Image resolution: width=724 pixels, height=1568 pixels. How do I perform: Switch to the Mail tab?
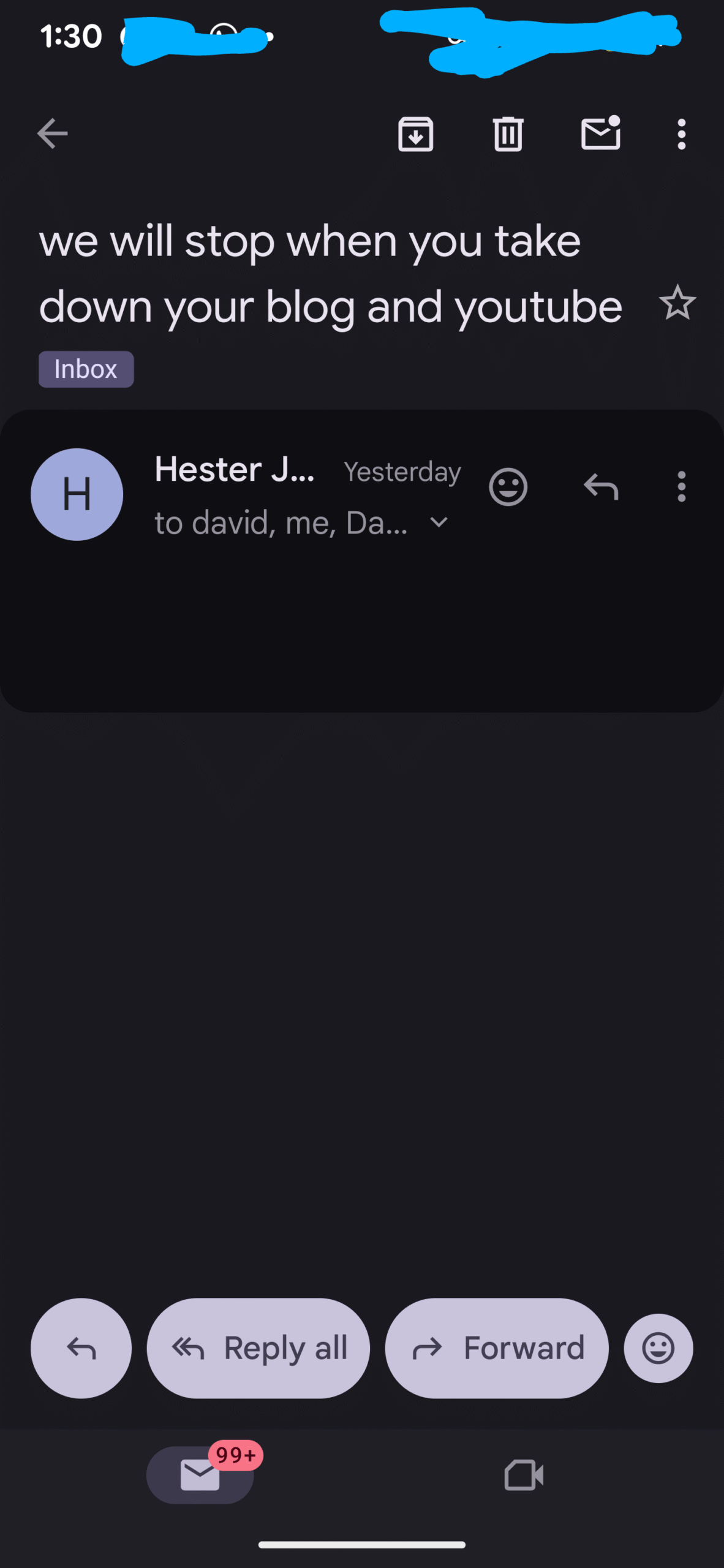pos(200,1474)
